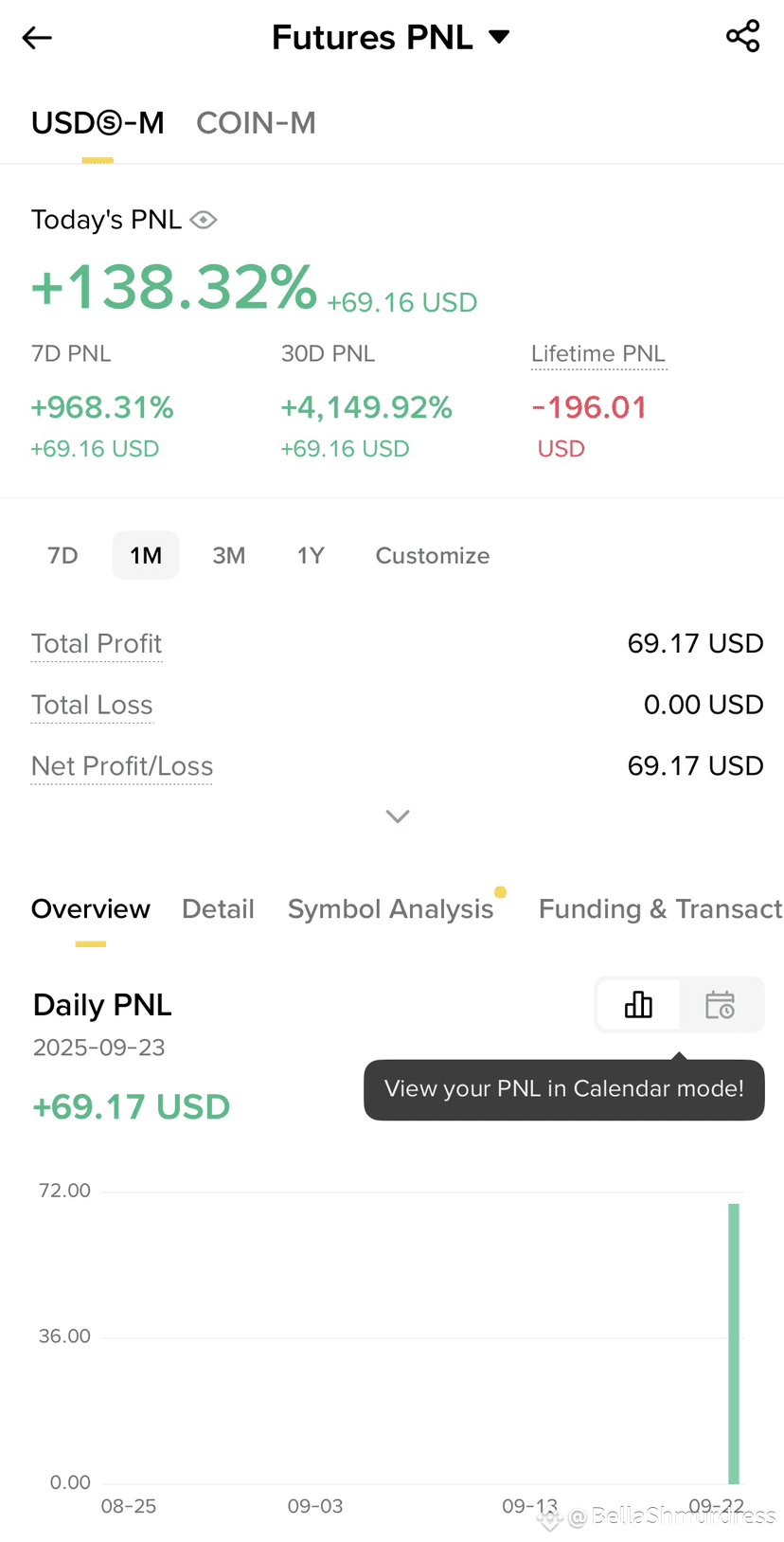Switch to the Detail tab

pos(218,909)
